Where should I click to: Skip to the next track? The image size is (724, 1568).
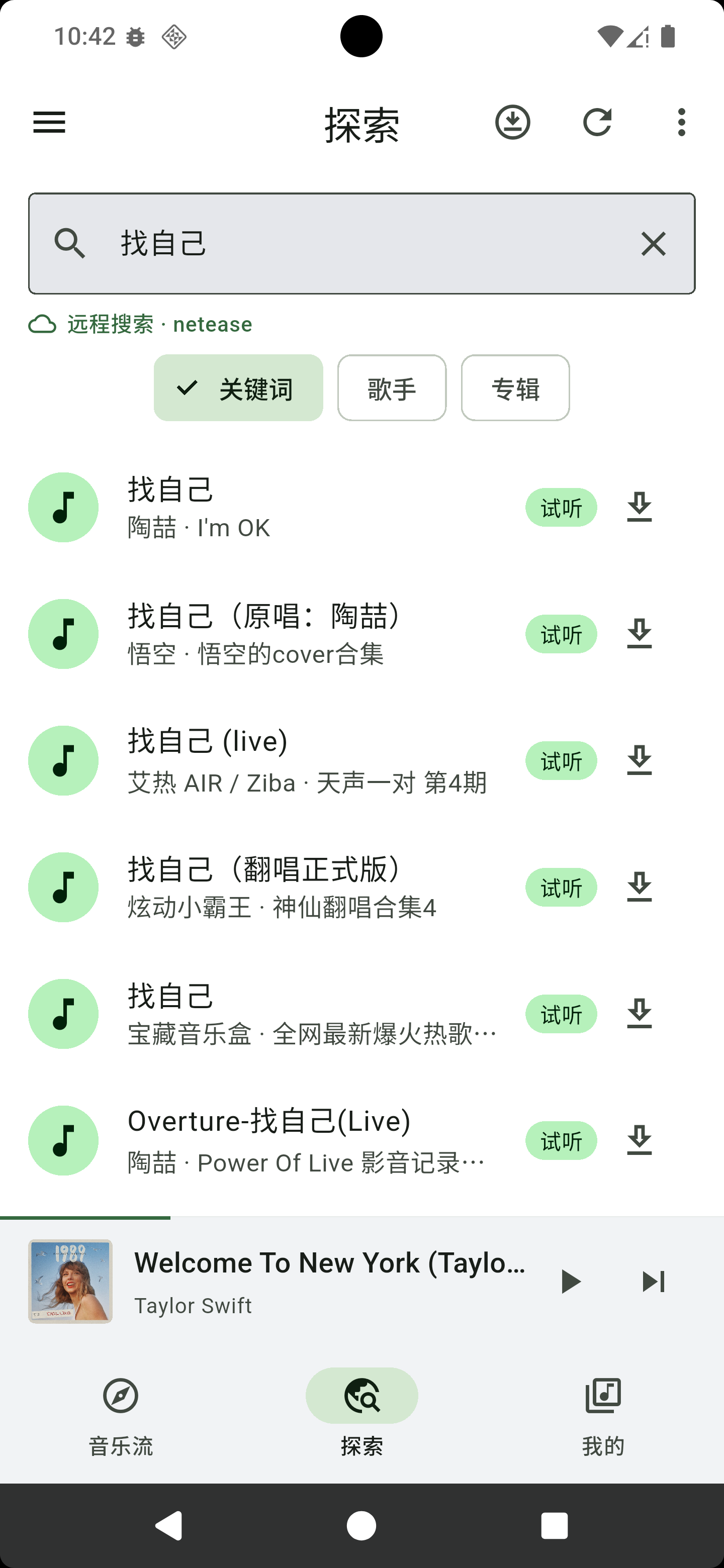click(654, 1282)
